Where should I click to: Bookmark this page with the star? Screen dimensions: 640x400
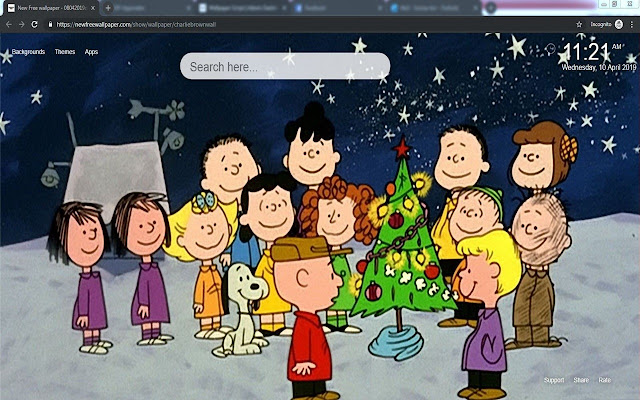click(579, 23)
